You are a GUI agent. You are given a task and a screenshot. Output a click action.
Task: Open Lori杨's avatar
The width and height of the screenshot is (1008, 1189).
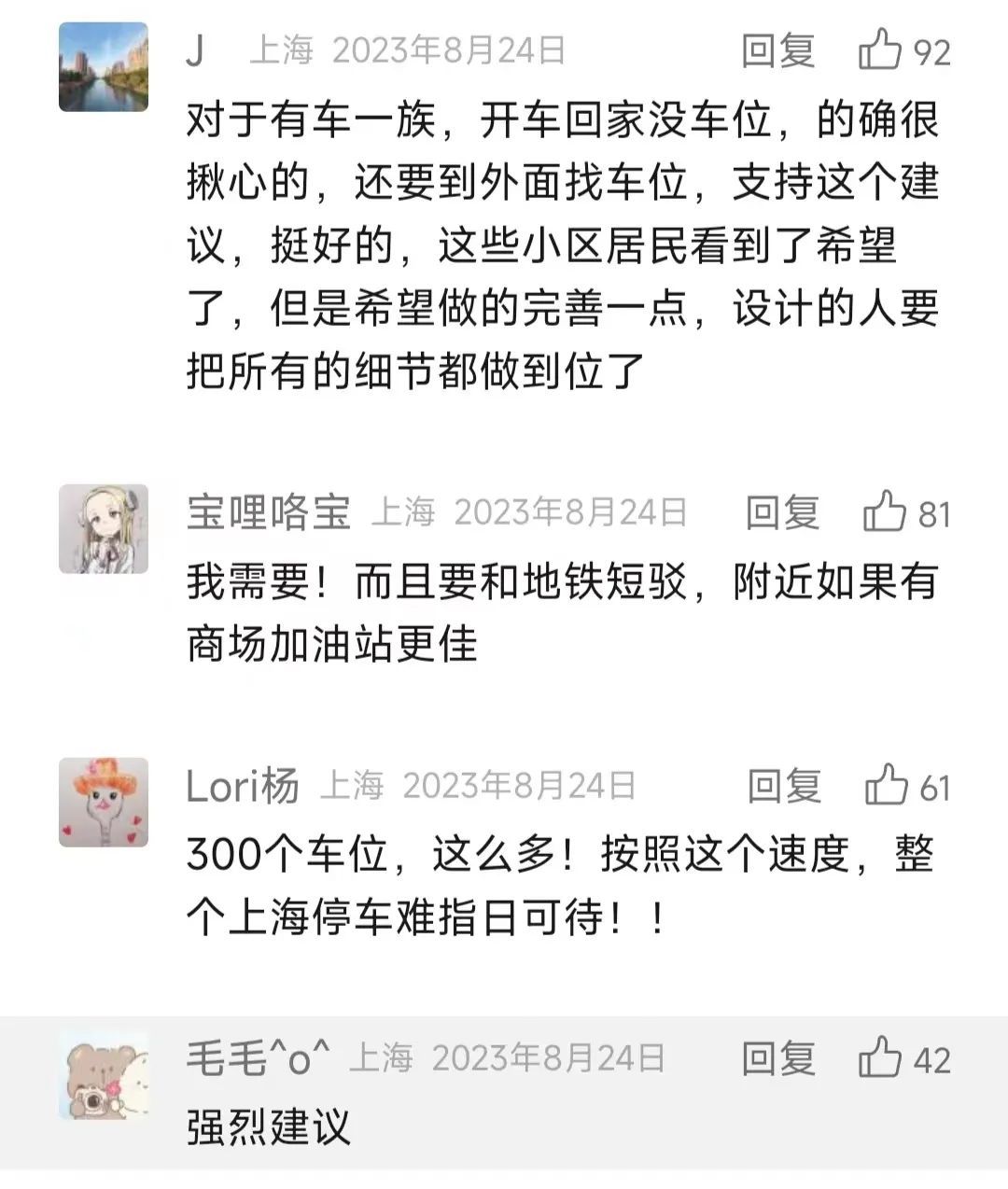pyautogui.click(x=104, y=803)
